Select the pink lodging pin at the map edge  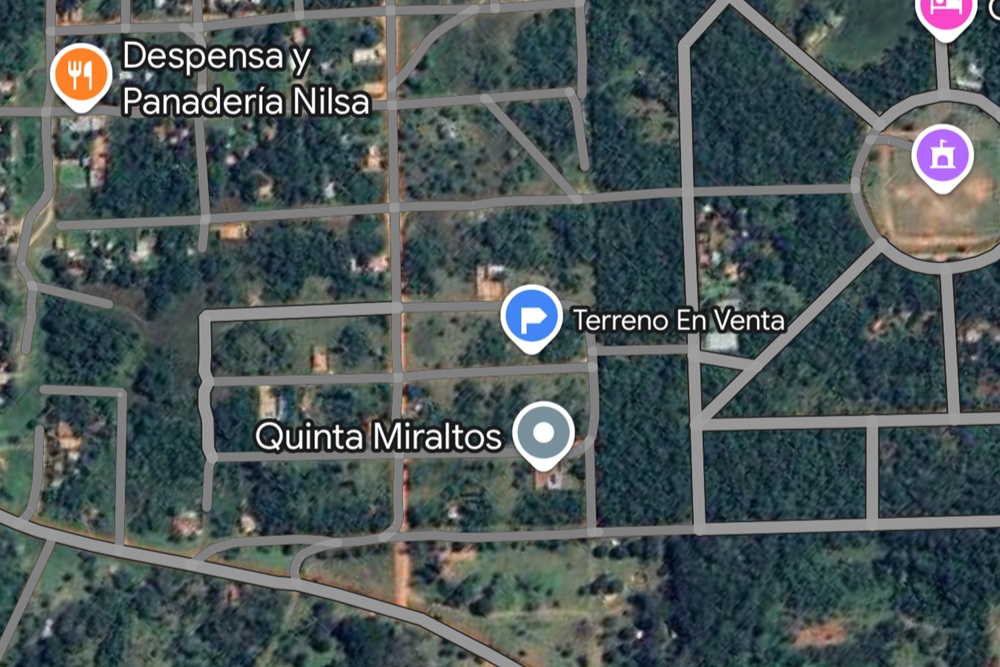pos(944,13)
